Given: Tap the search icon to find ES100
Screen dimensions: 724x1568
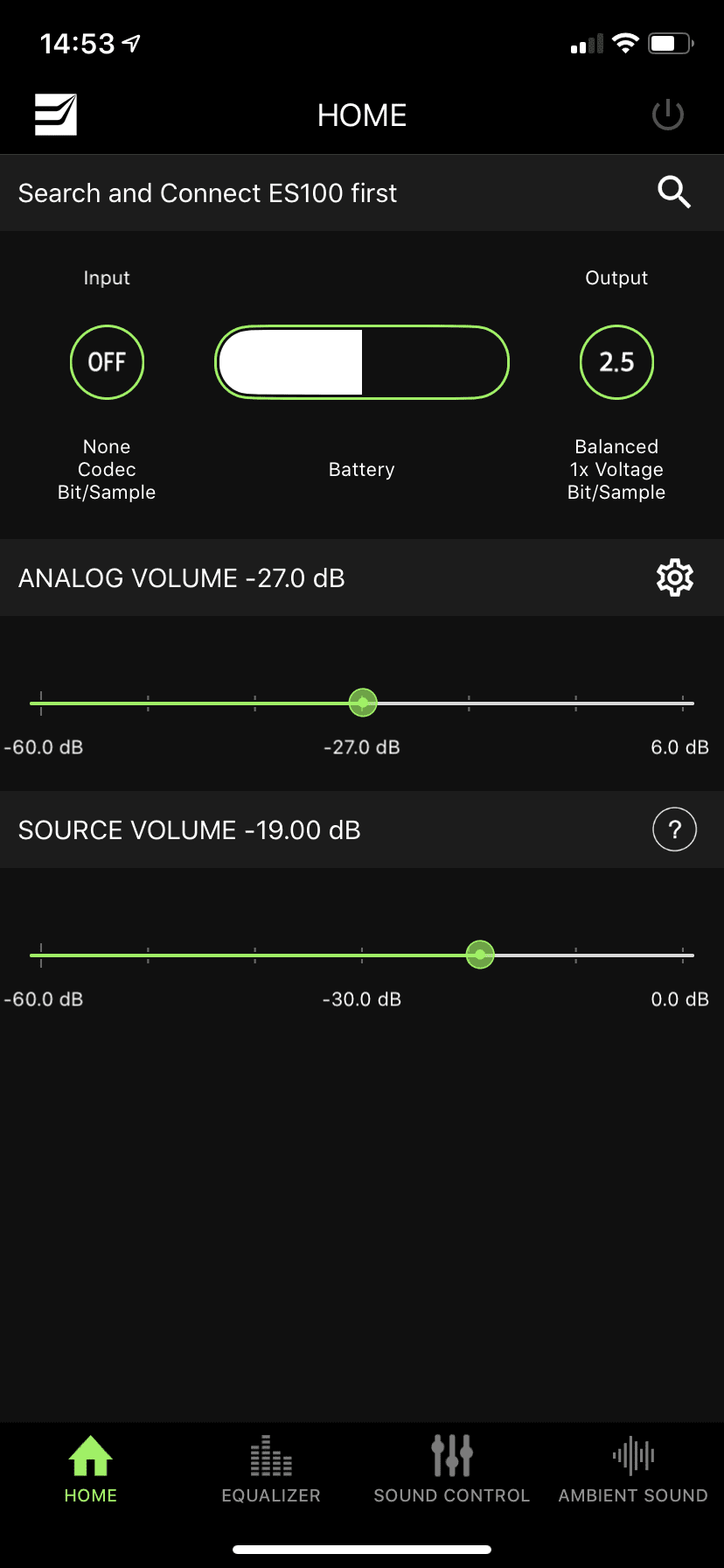Looking at the screenshot, I should (x=674, y=192).
